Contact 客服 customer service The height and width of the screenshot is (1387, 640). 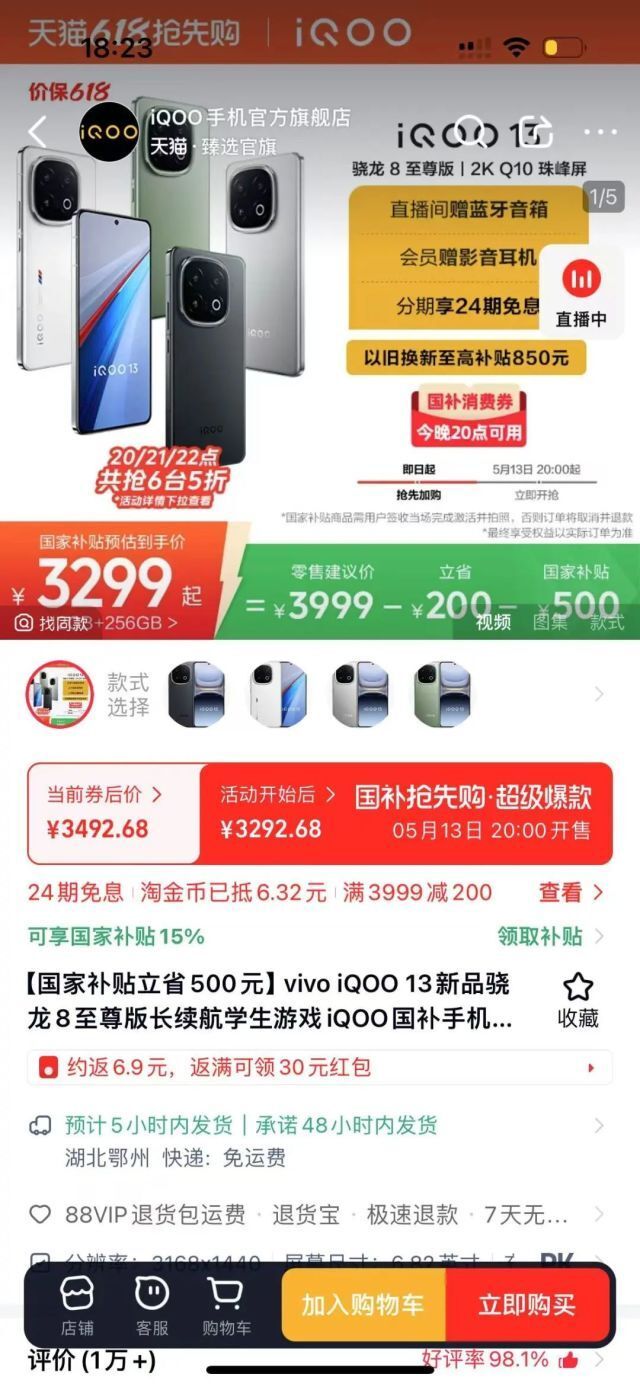point(152,1306)
